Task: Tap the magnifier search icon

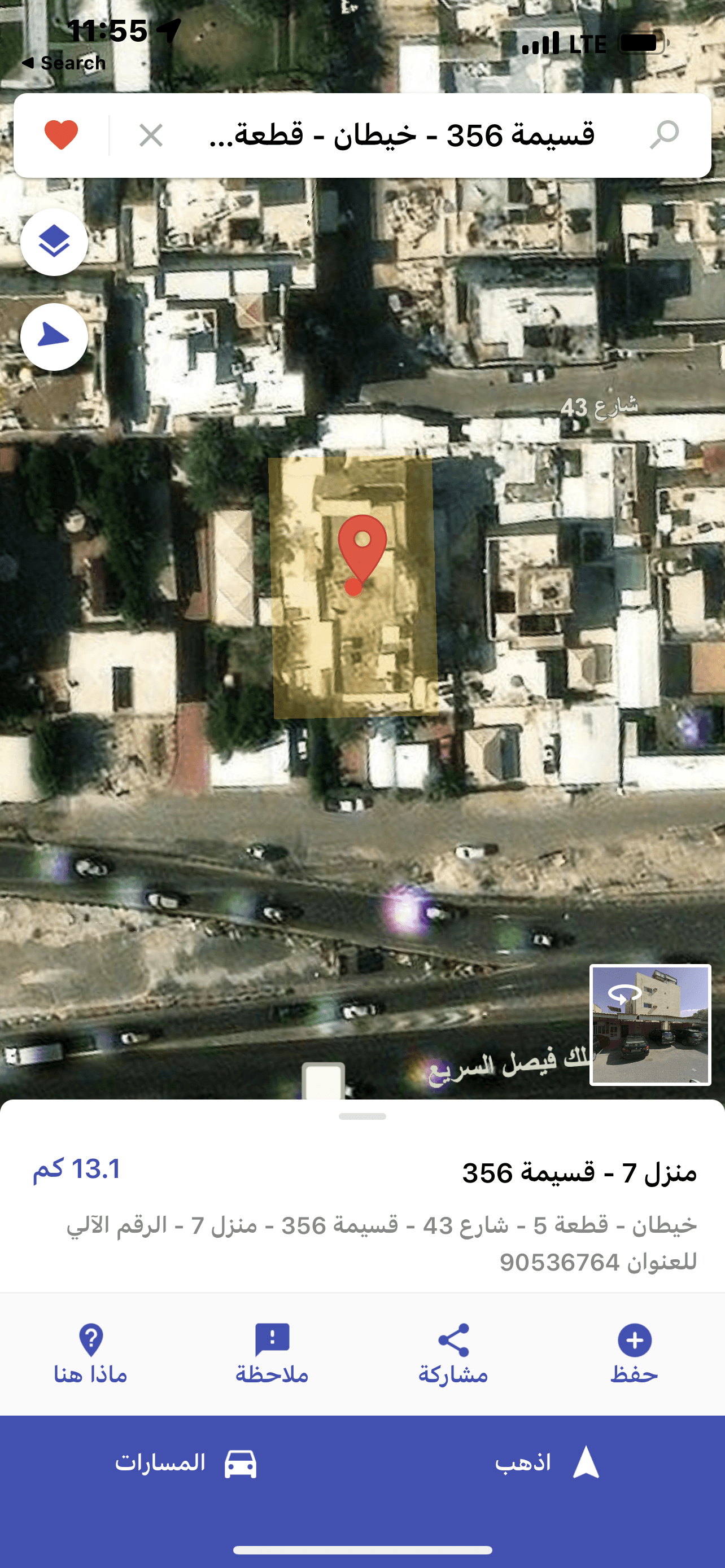Action: coord(664,134)
